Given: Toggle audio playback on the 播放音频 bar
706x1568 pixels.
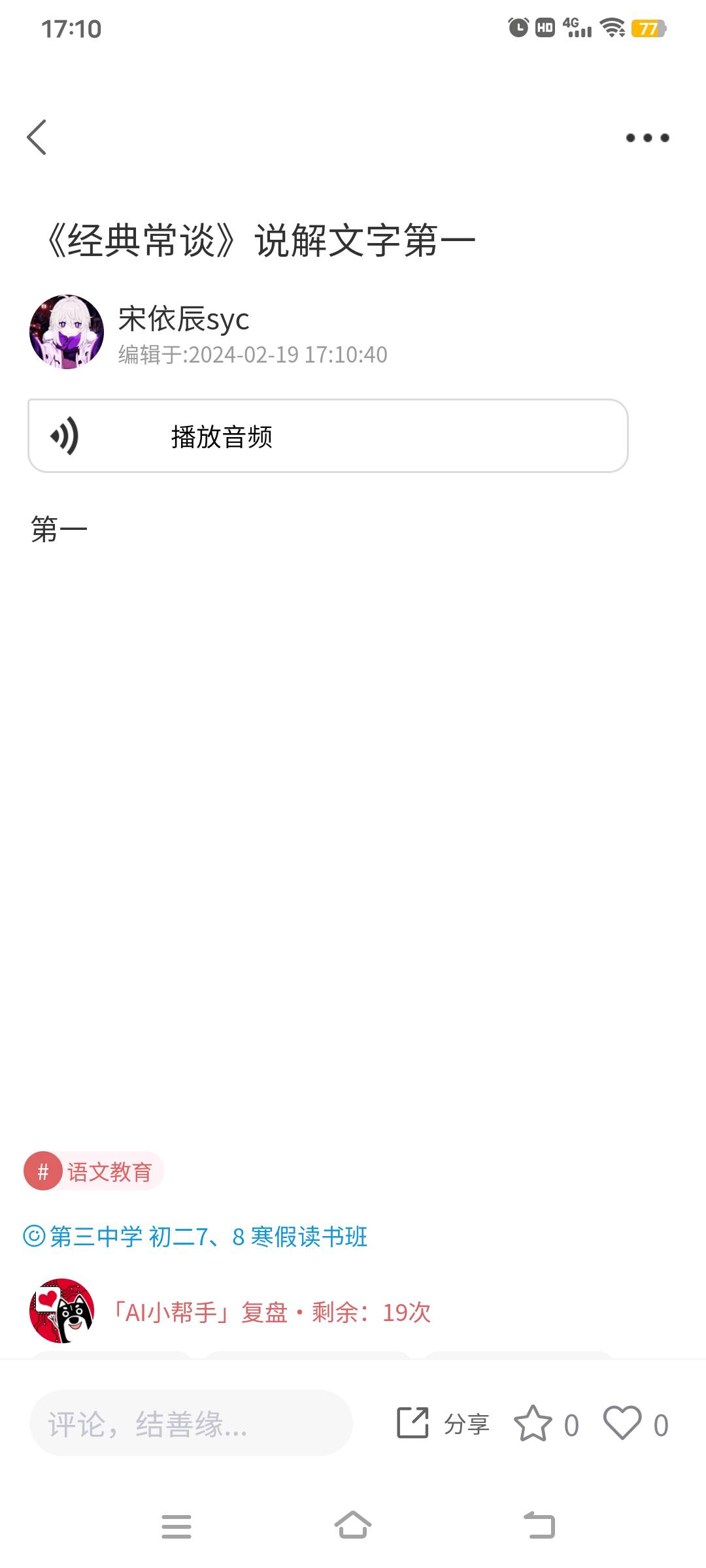Looking at the screenshot, I should click(327, 436).
